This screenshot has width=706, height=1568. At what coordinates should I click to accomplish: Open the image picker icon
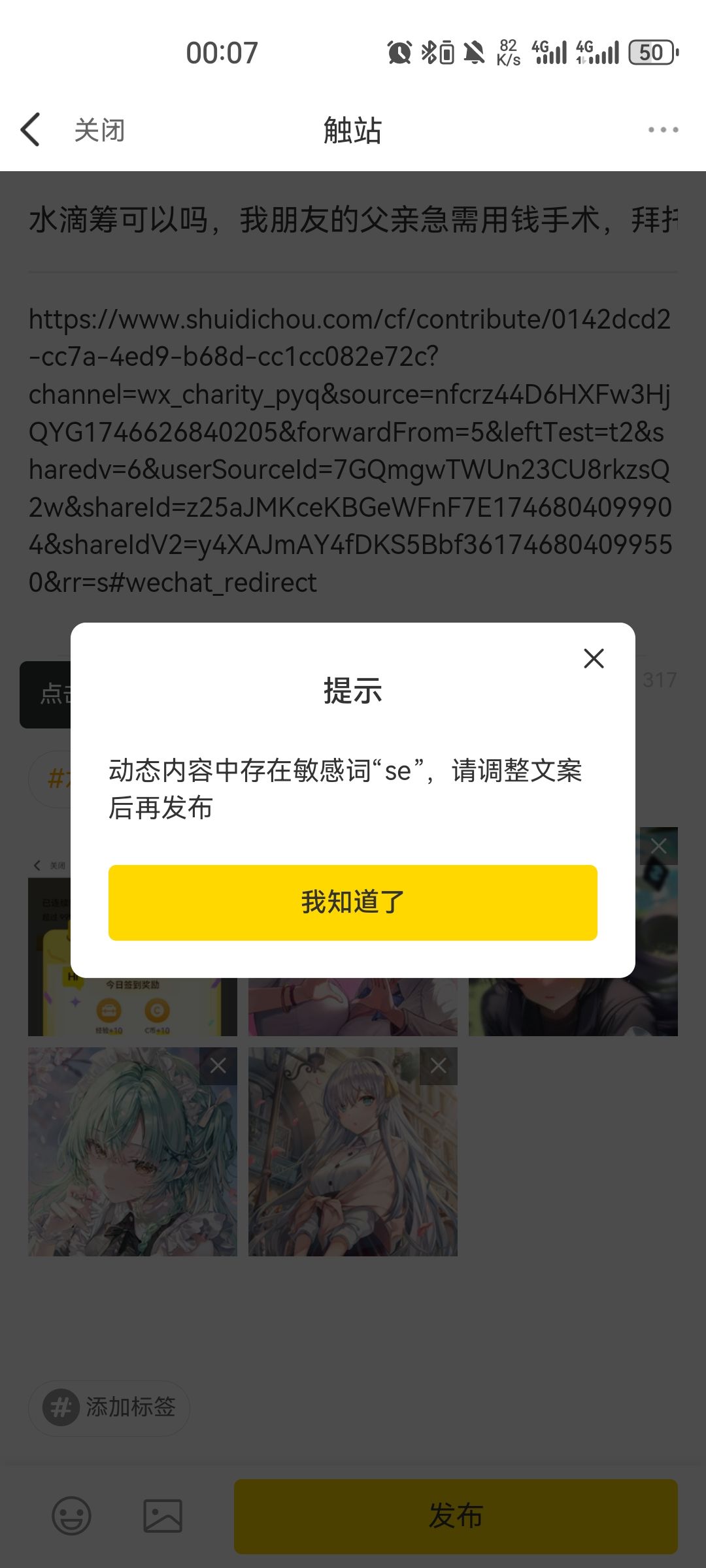163,1516
